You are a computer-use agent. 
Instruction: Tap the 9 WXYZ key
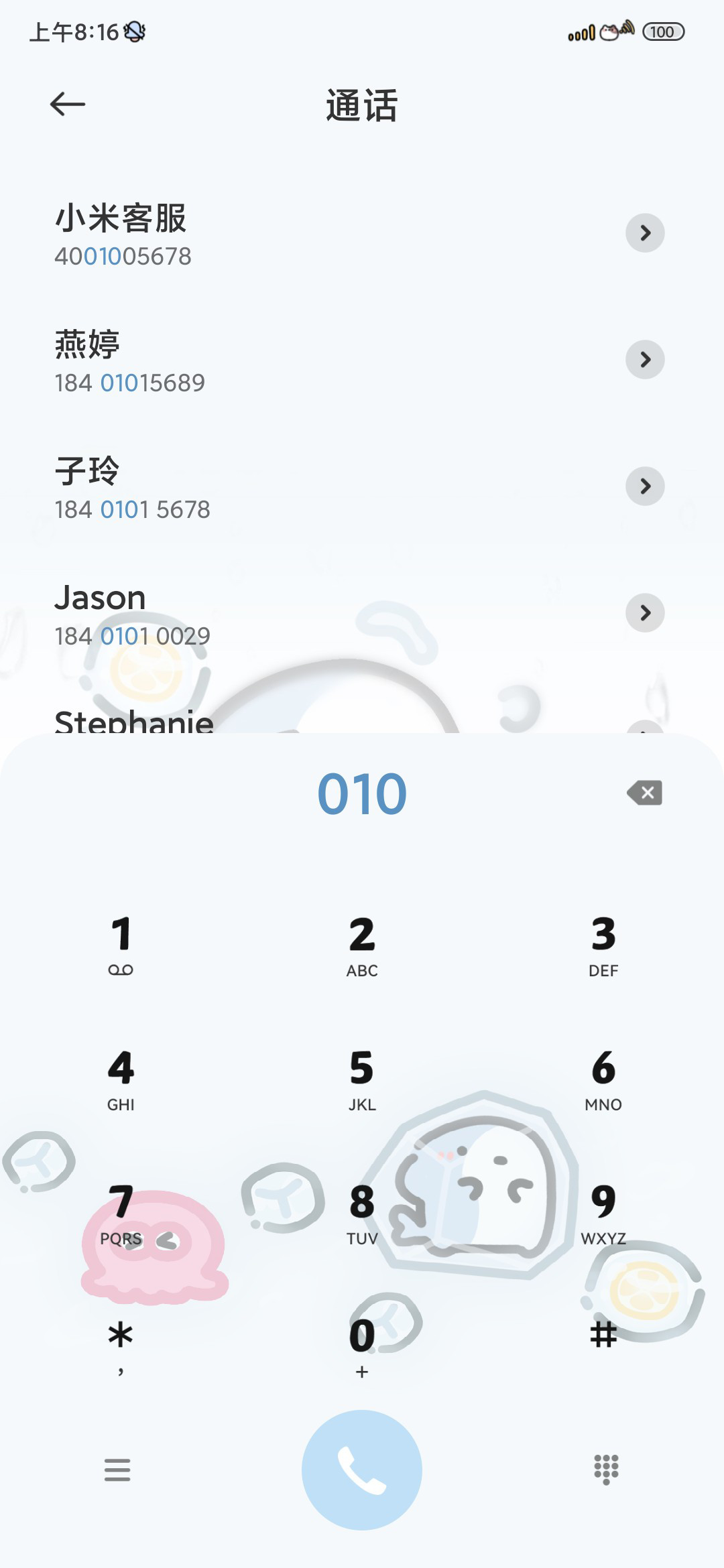(603, 1213)
